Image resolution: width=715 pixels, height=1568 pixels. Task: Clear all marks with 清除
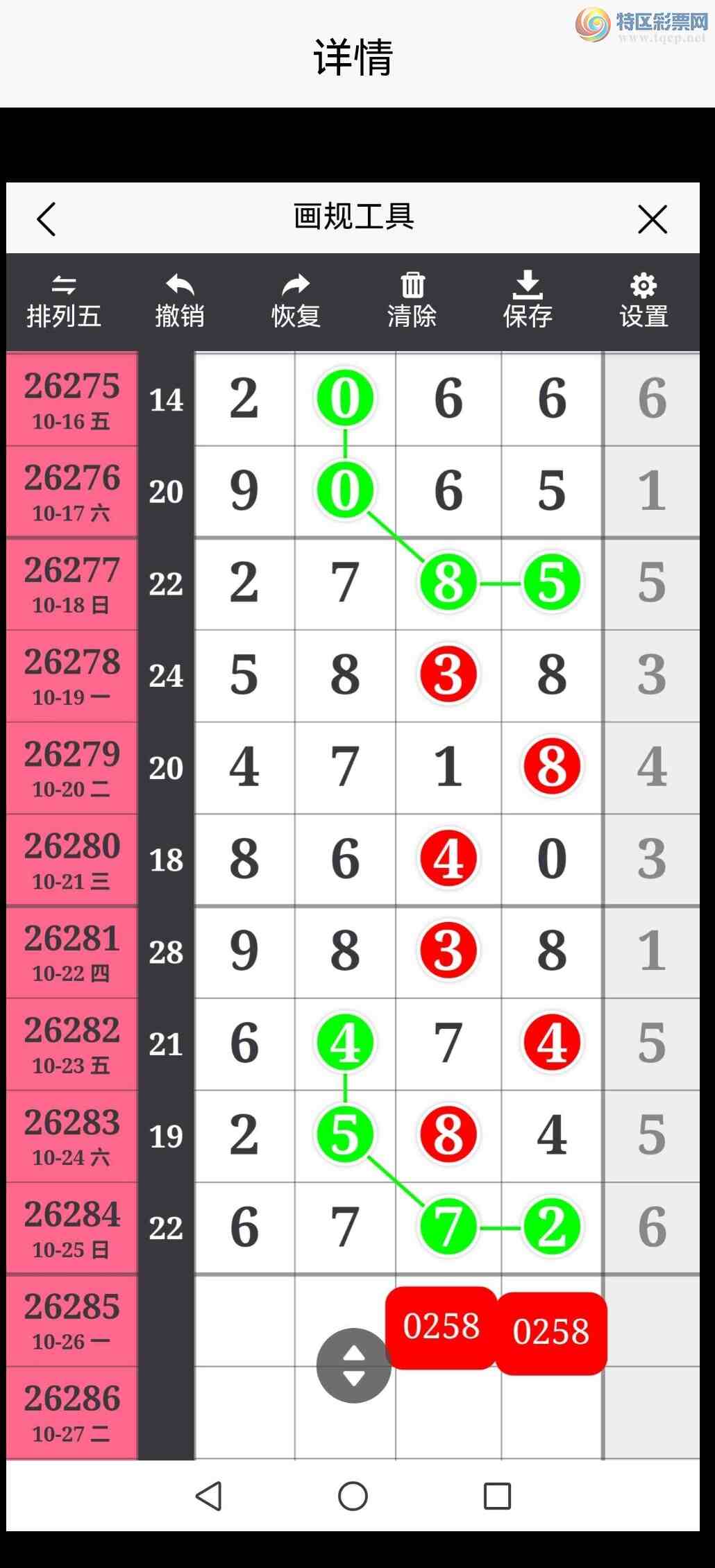(x=412, y=302)
